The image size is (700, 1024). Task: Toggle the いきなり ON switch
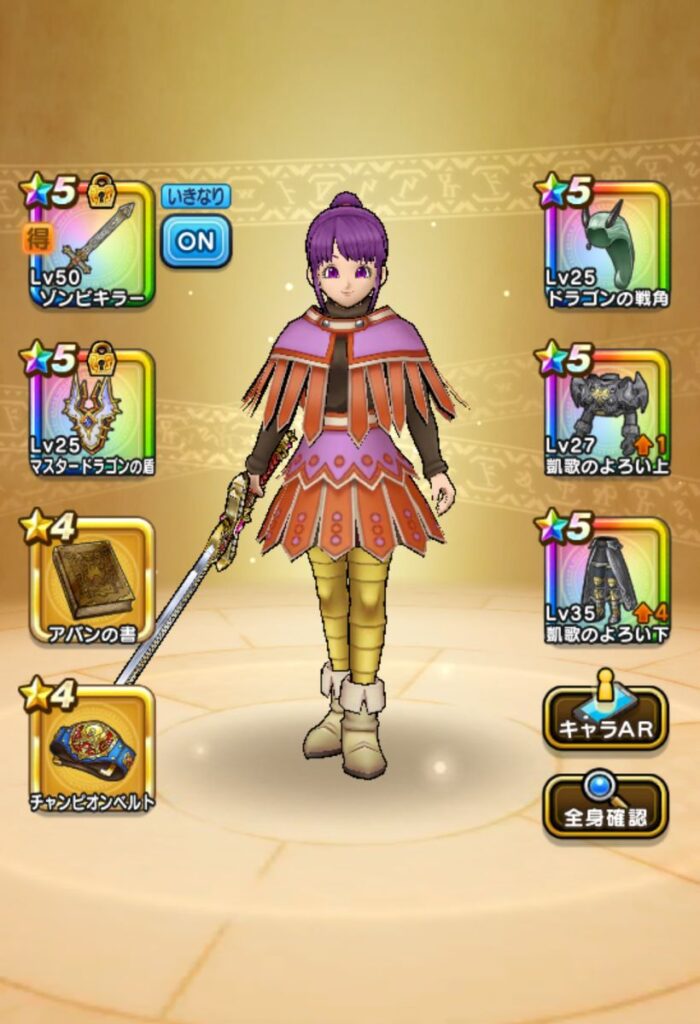[x=196, y=240]
